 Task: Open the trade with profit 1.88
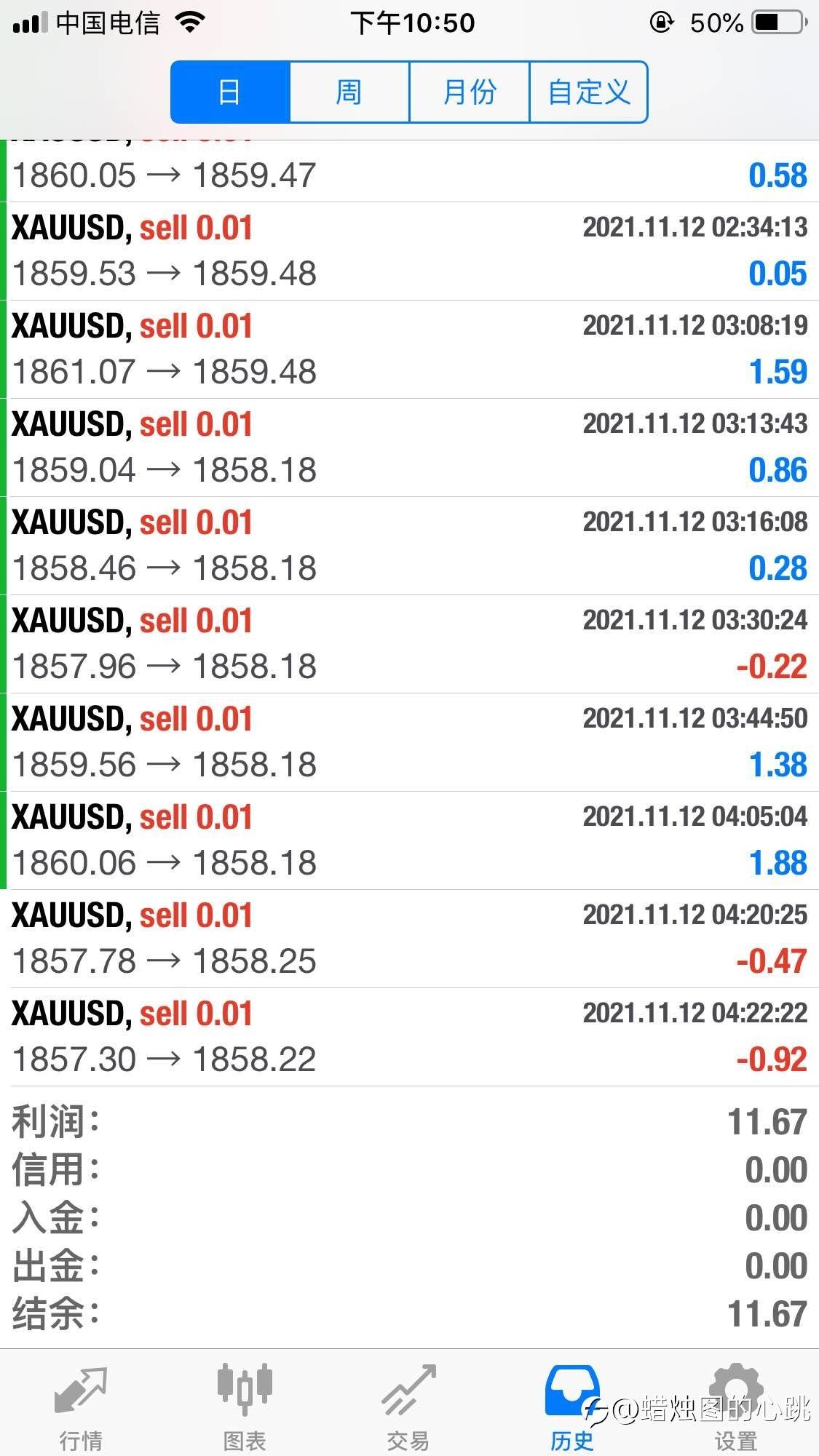409,840
